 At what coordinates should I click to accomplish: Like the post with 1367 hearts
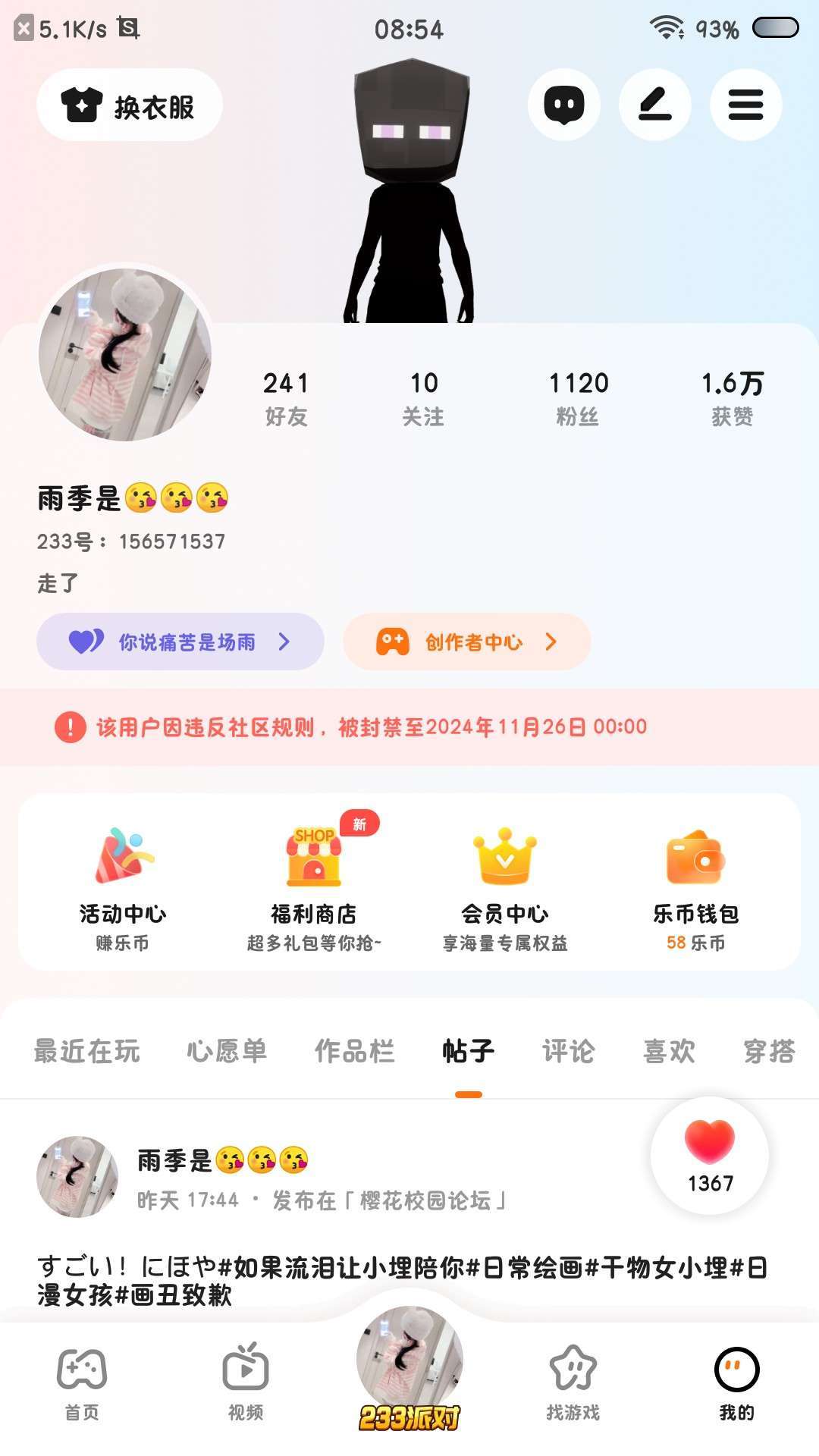[710, 1155]
